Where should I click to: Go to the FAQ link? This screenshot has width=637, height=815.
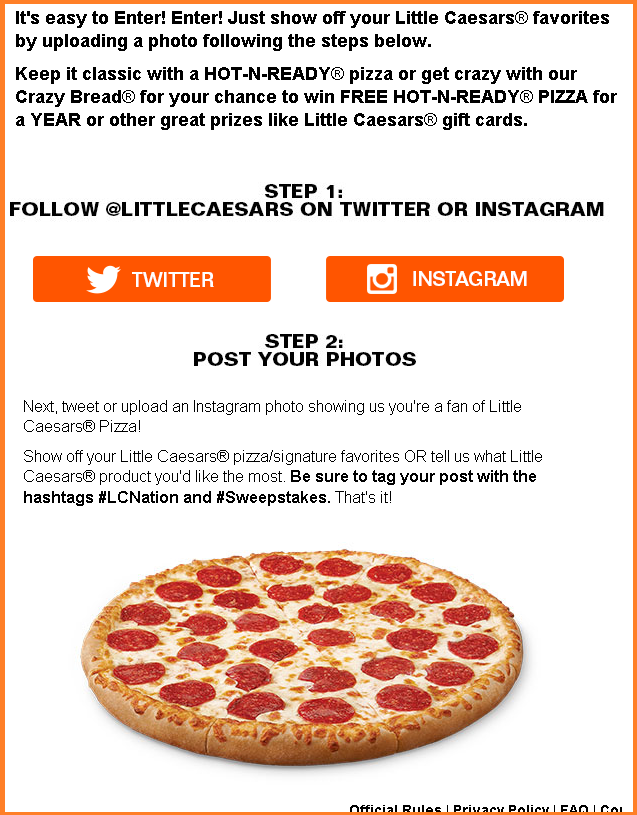click(x=574, y=809)
